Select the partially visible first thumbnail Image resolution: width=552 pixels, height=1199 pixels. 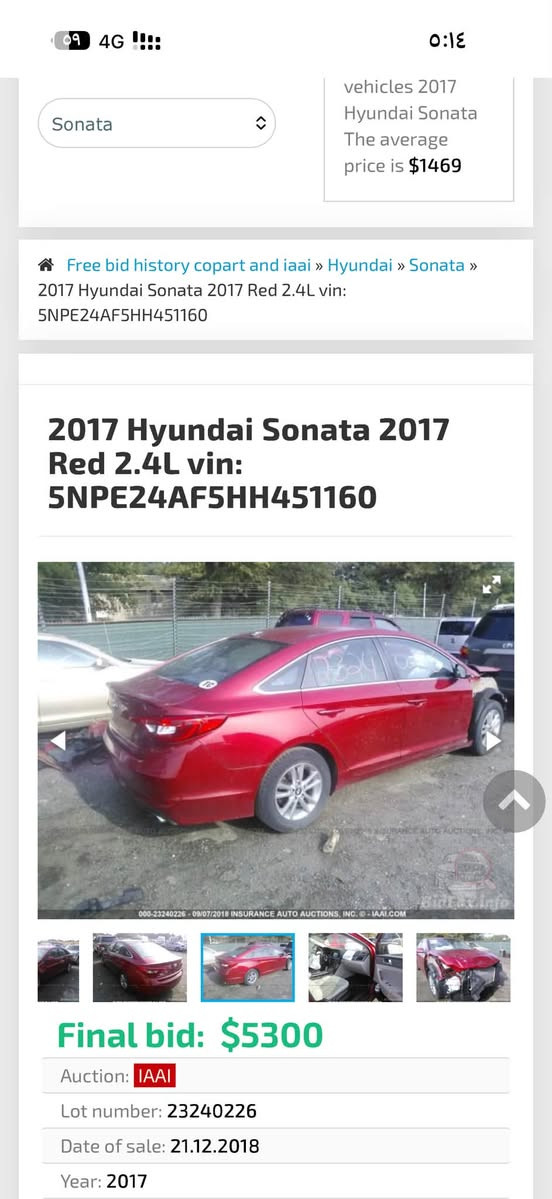point(58,967)
